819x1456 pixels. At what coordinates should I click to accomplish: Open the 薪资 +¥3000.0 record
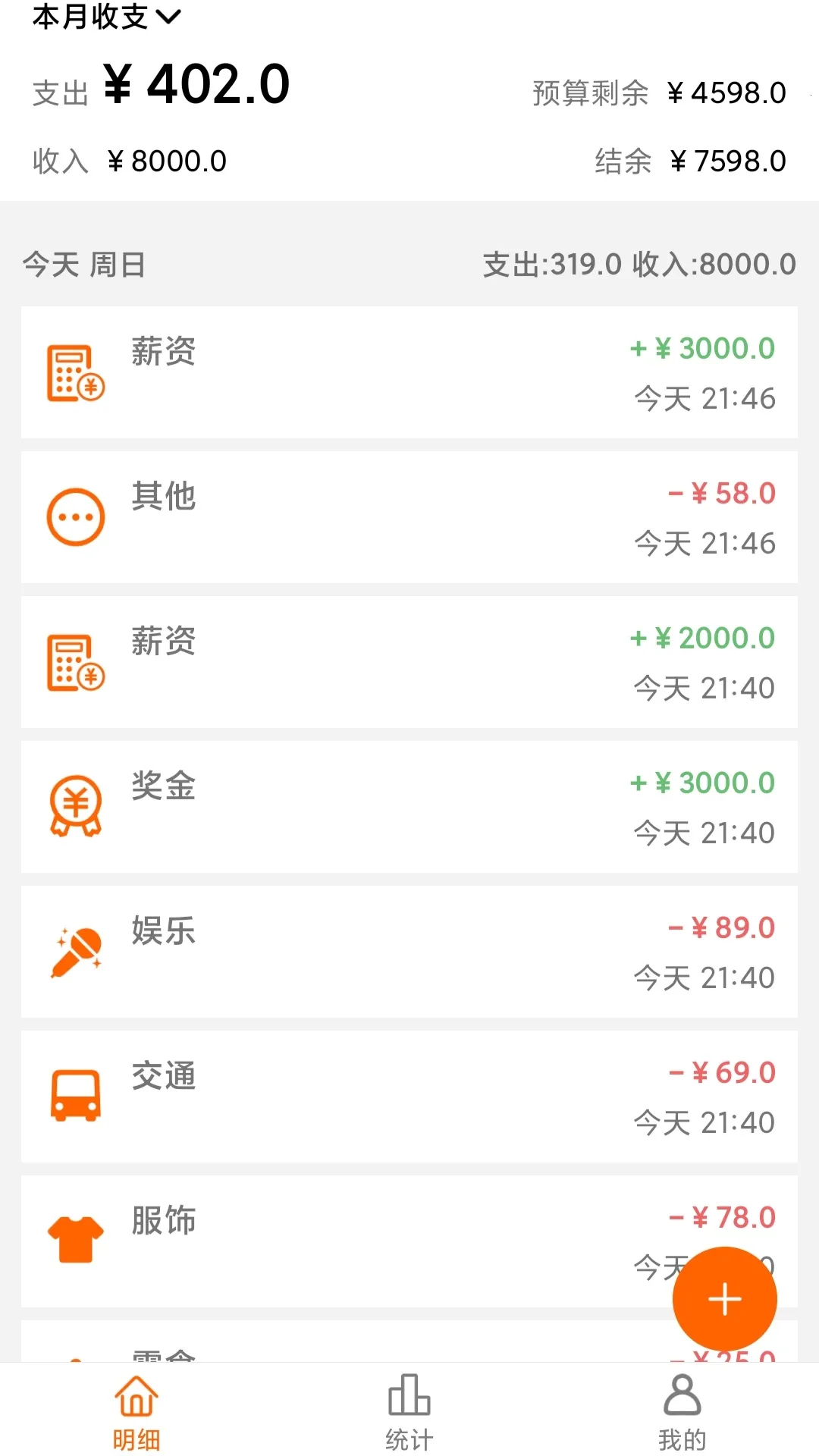tap(409, 372)
